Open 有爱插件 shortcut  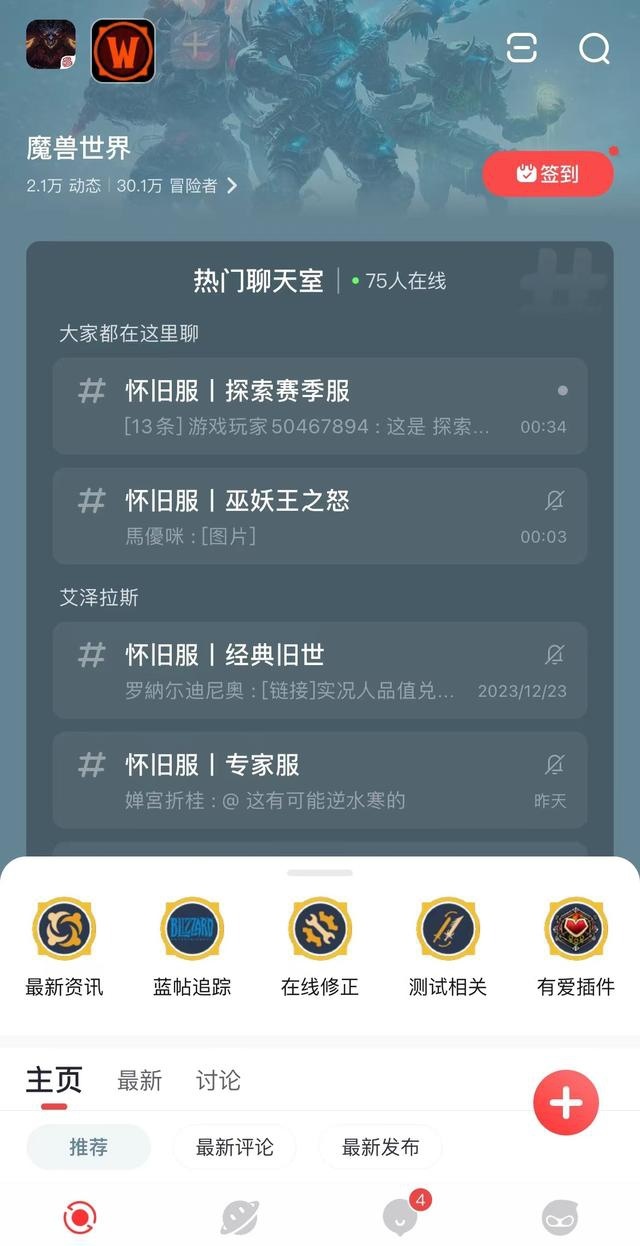(x=576, y=946)
